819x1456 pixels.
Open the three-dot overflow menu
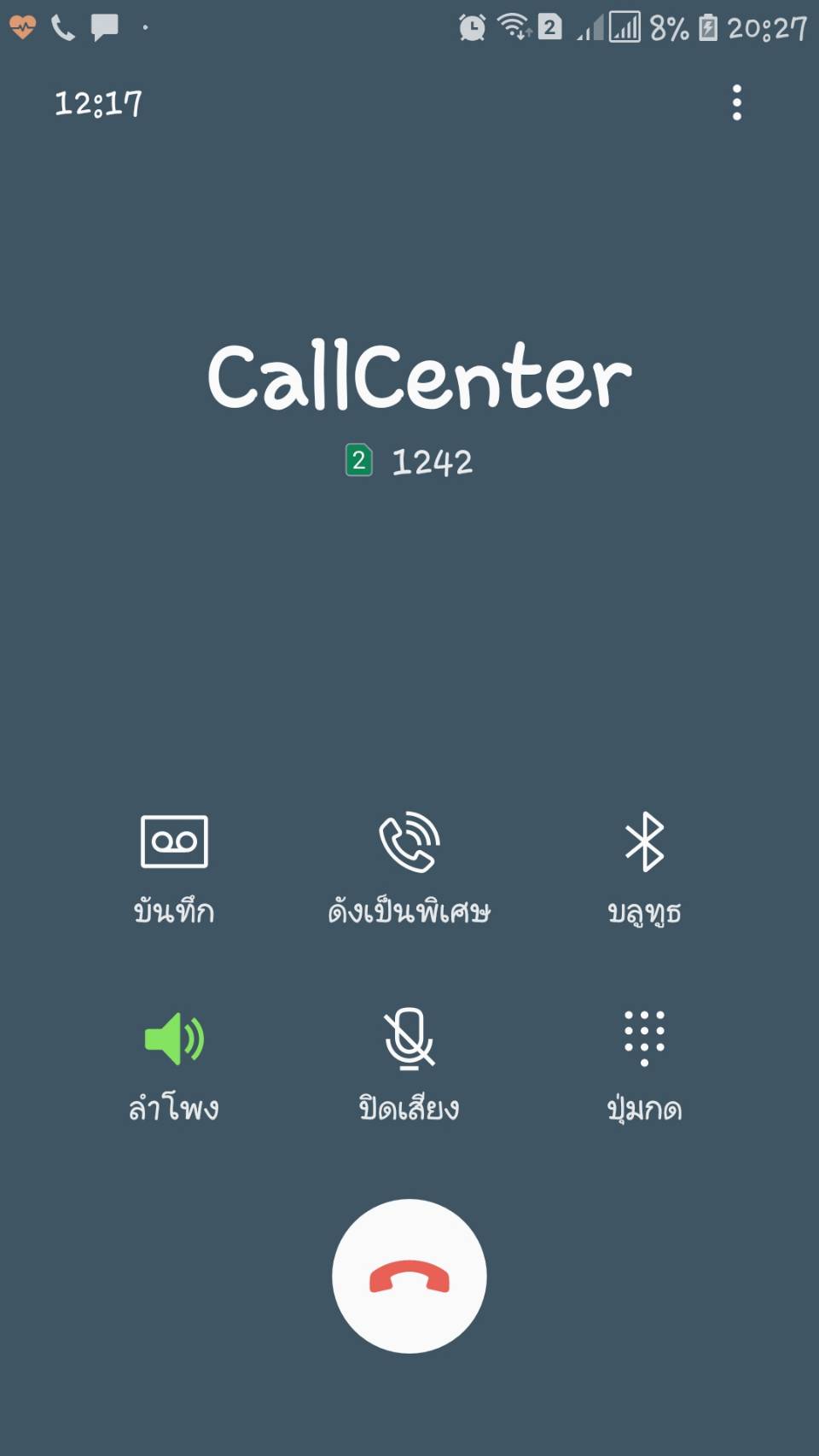point(737,103)
